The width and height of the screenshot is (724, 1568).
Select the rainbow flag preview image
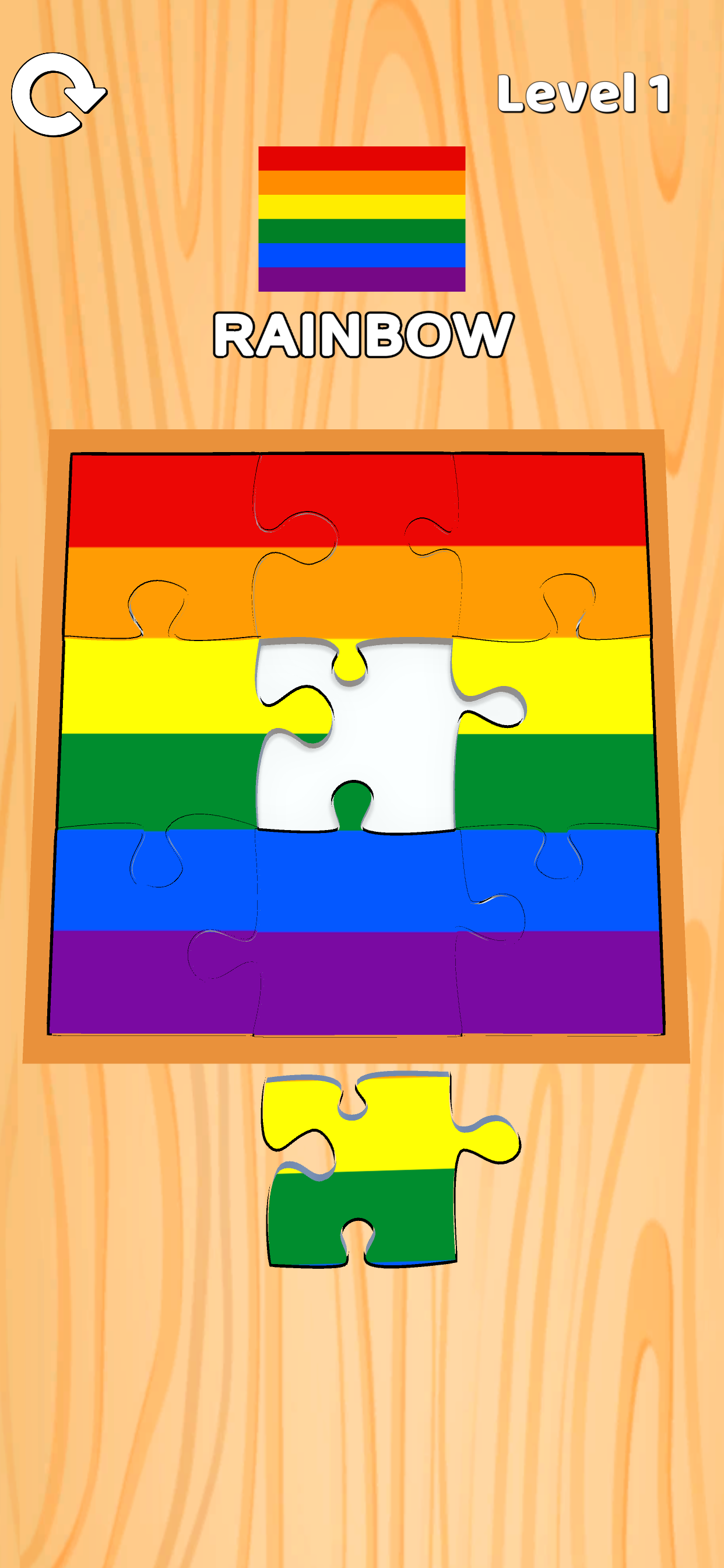[361, 219]
